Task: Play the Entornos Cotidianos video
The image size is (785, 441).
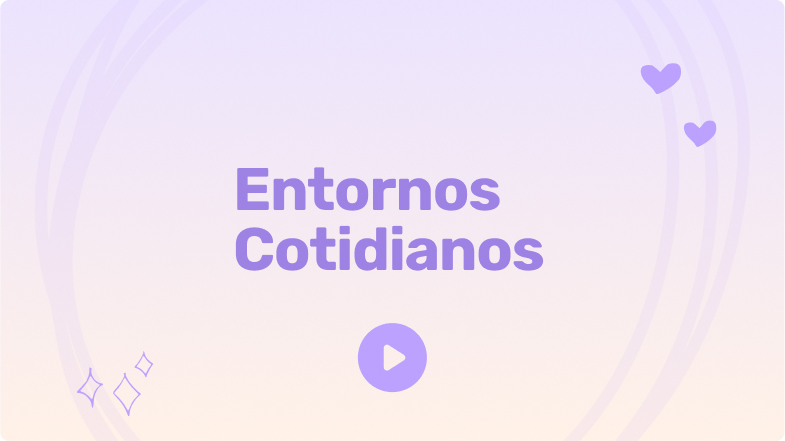Action: click(392, 357)
